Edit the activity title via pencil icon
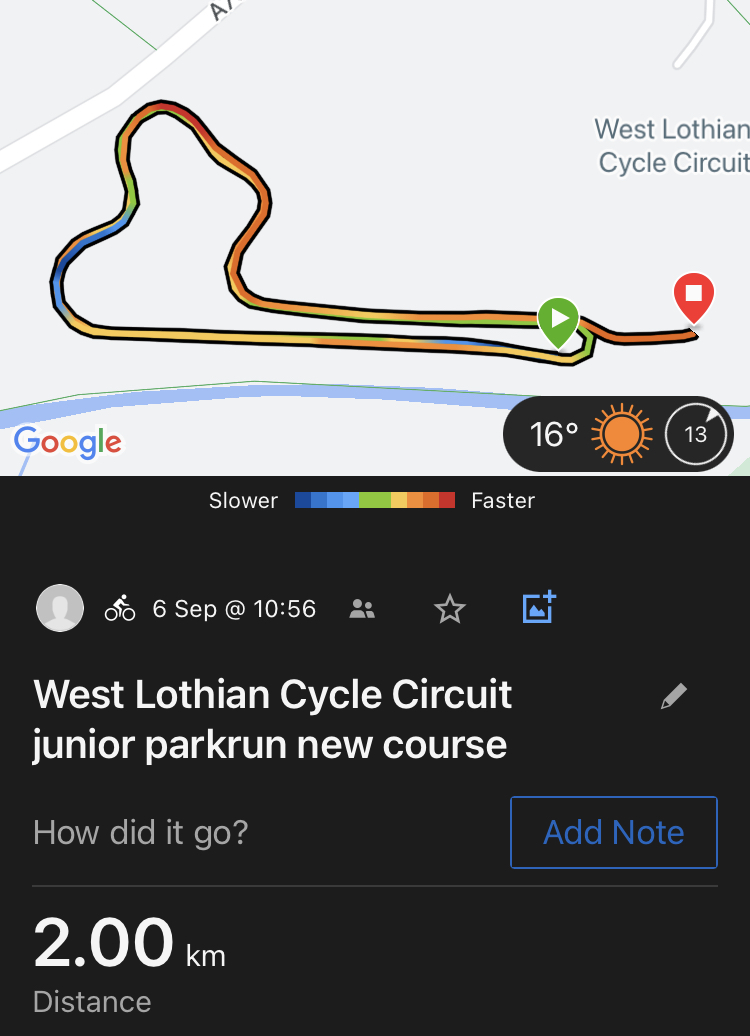Image resolution: width=750 pixels, height=1036 pixels. [673, 695]
